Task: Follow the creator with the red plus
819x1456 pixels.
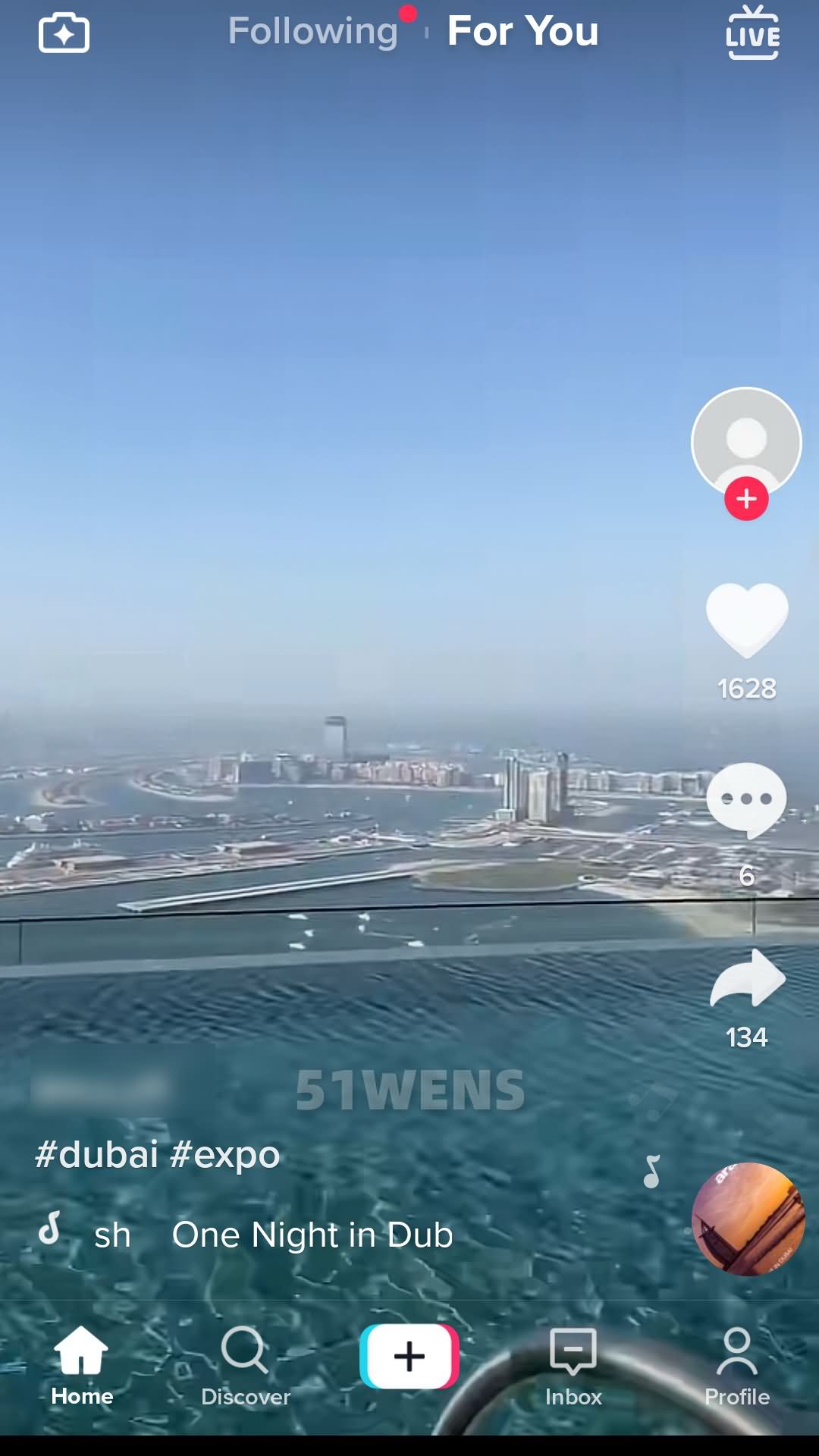Action: pos(746,499)
